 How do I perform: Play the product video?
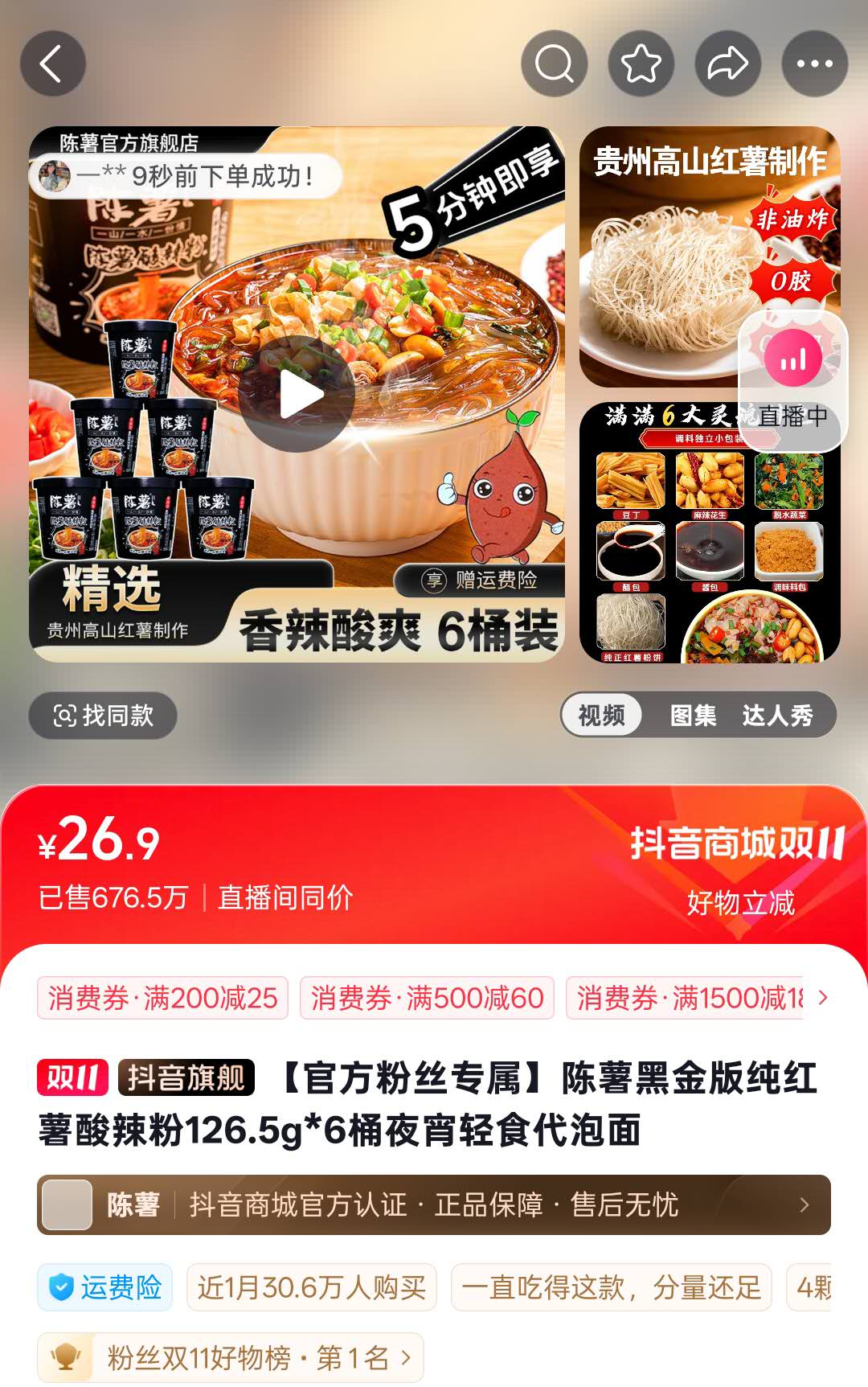tap(297, 395)
